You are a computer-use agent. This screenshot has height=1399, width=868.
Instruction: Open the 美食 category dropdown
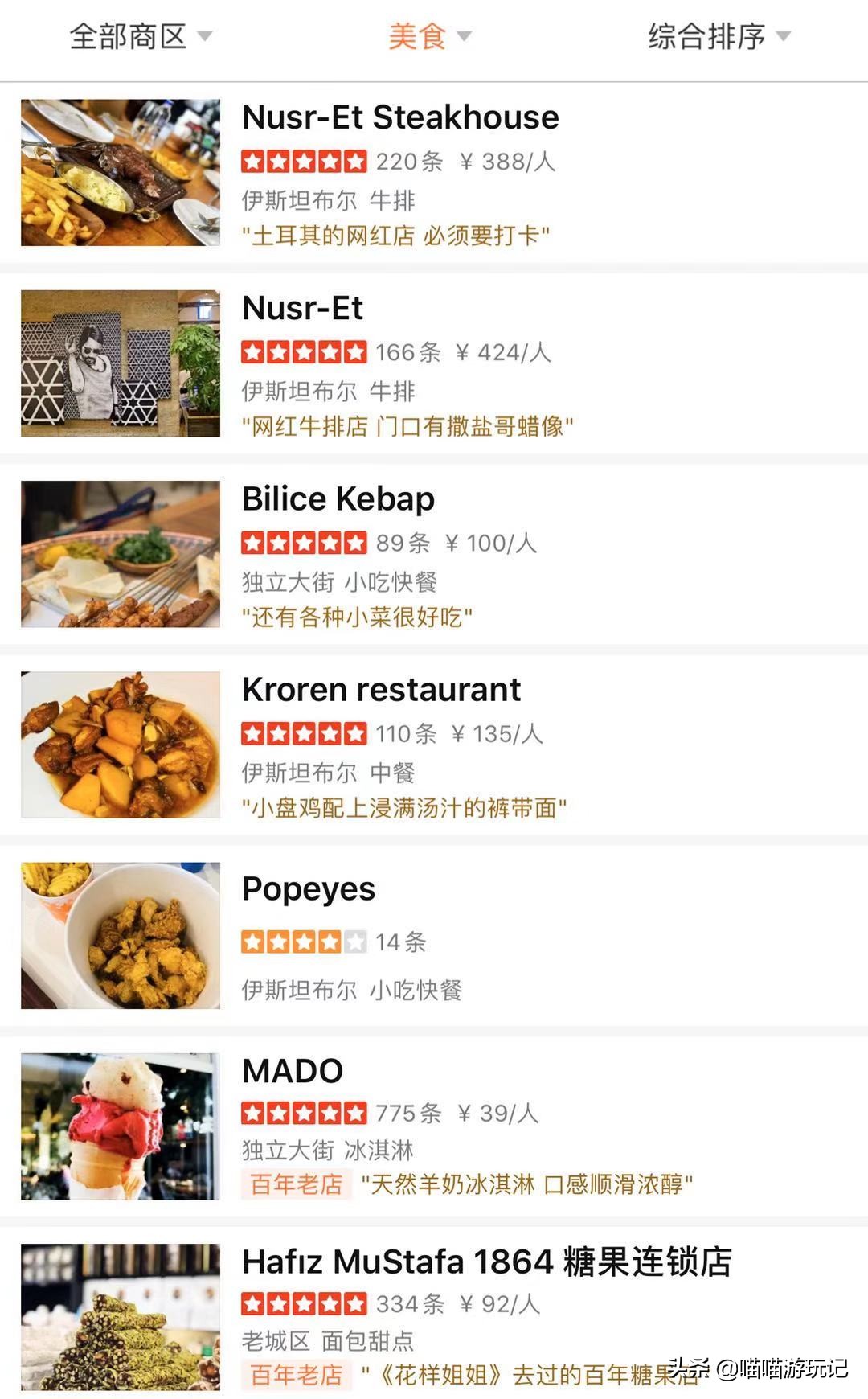429,37
